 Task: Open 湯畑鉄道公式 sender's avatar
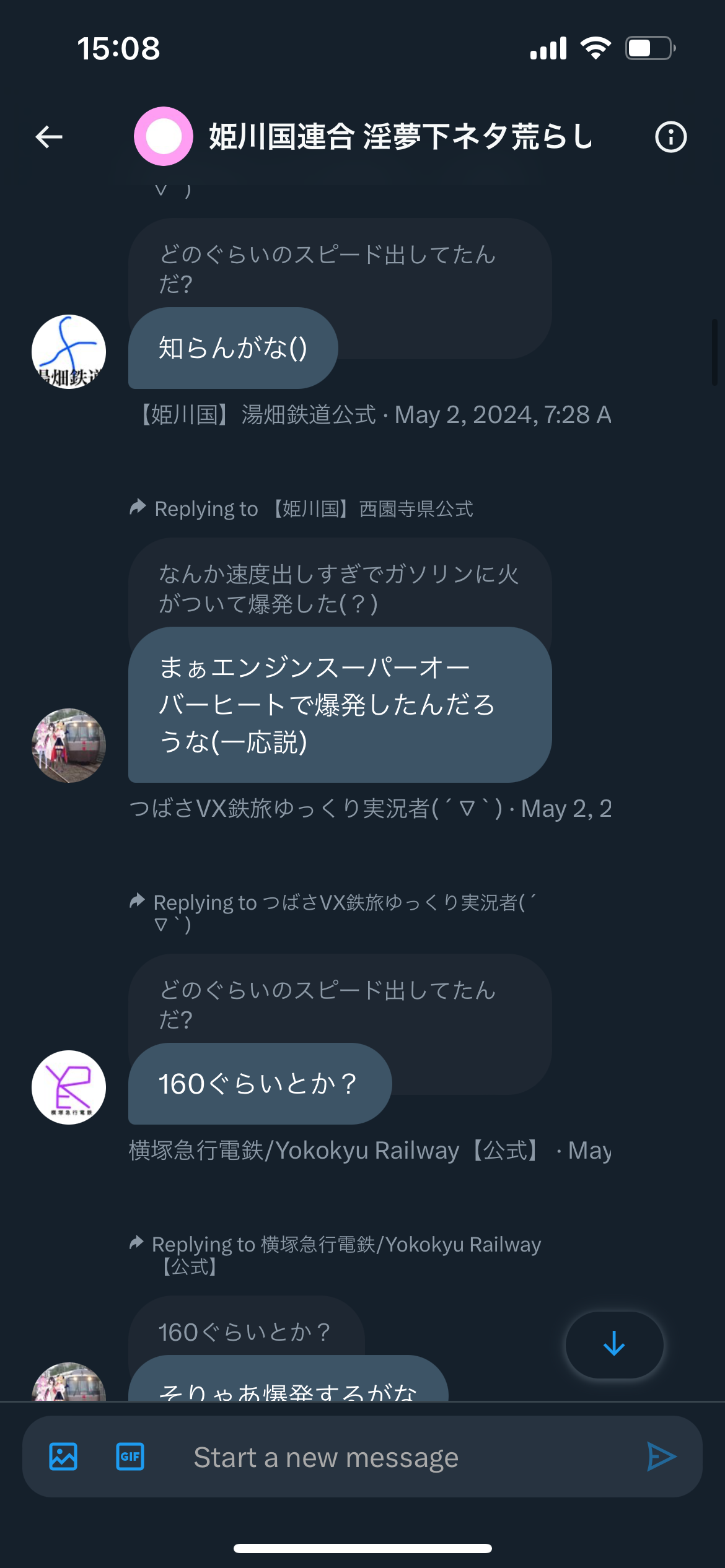coord(69,352)
